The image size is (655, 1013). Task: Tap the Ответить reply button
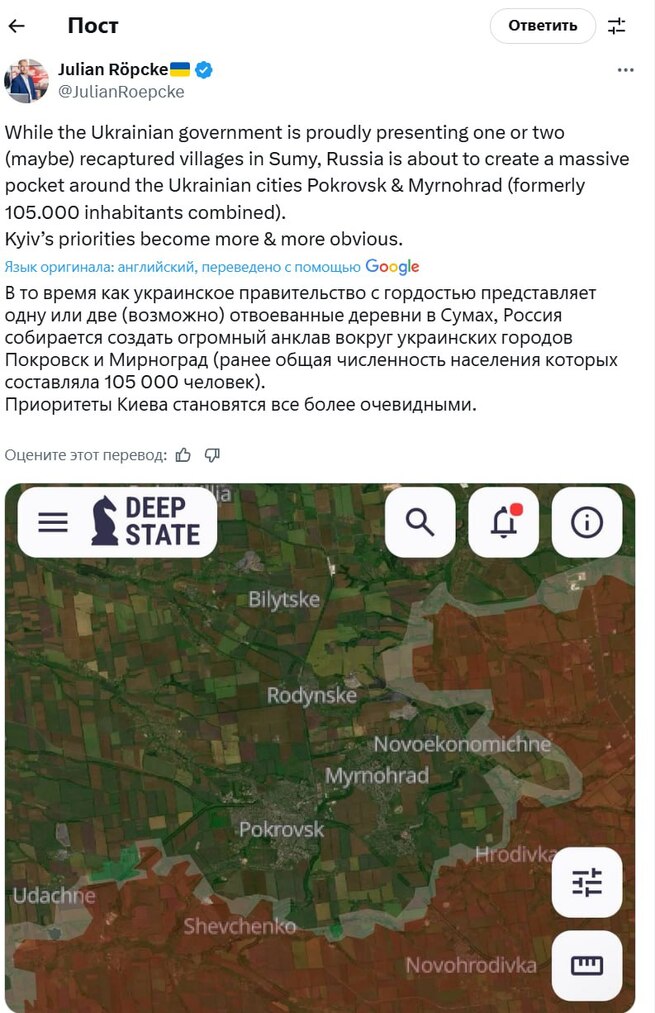pos(542,26)
